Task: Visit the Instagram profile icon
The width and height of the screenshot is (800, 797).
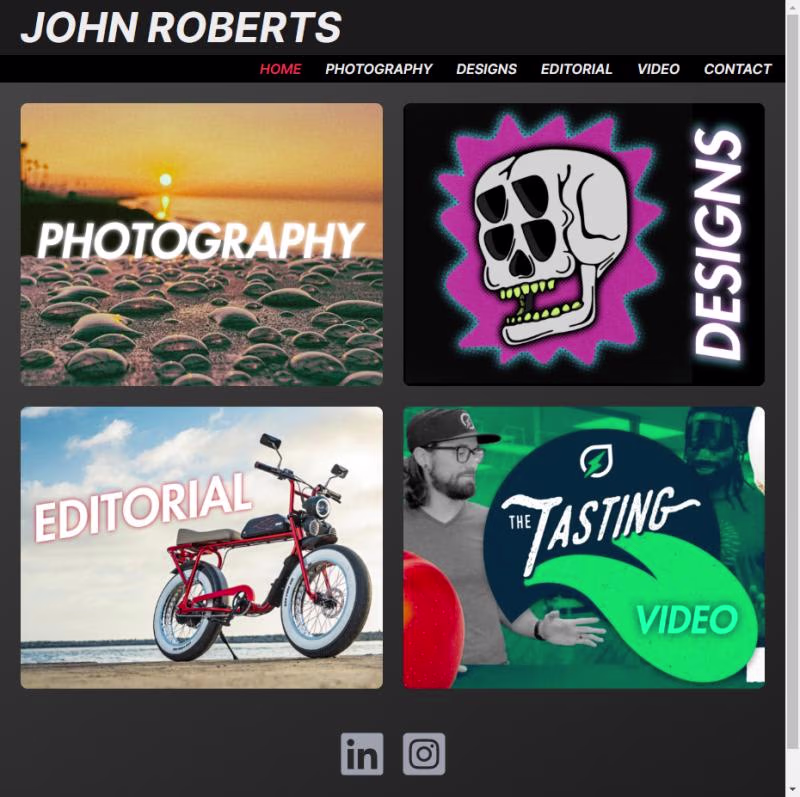Action: (x=424, y=754)
